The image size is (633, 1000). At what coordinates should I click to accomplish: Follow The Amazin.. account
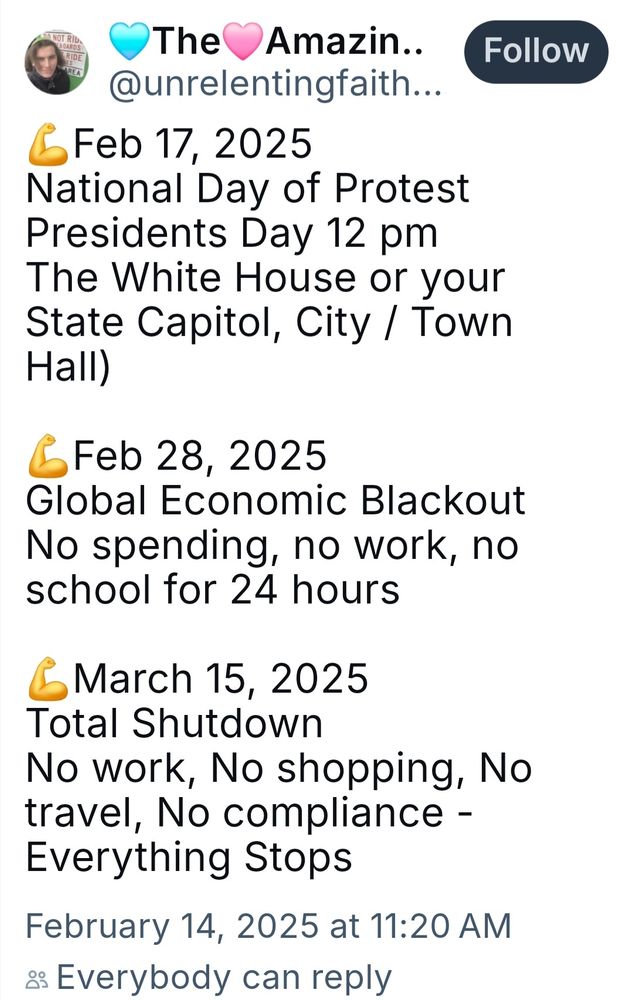(x=536, y=50)
